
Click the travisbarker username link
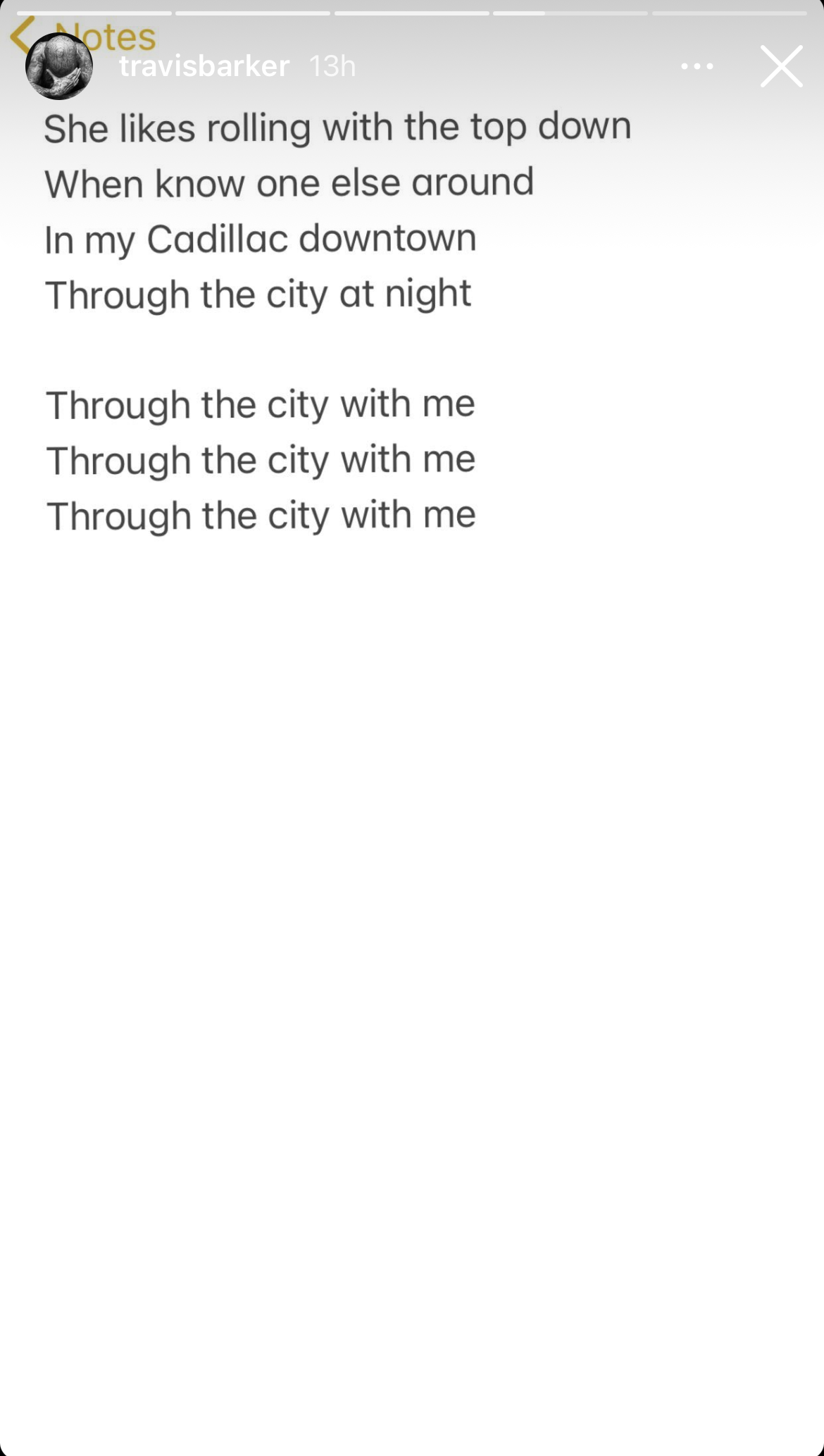coord(204,66)
